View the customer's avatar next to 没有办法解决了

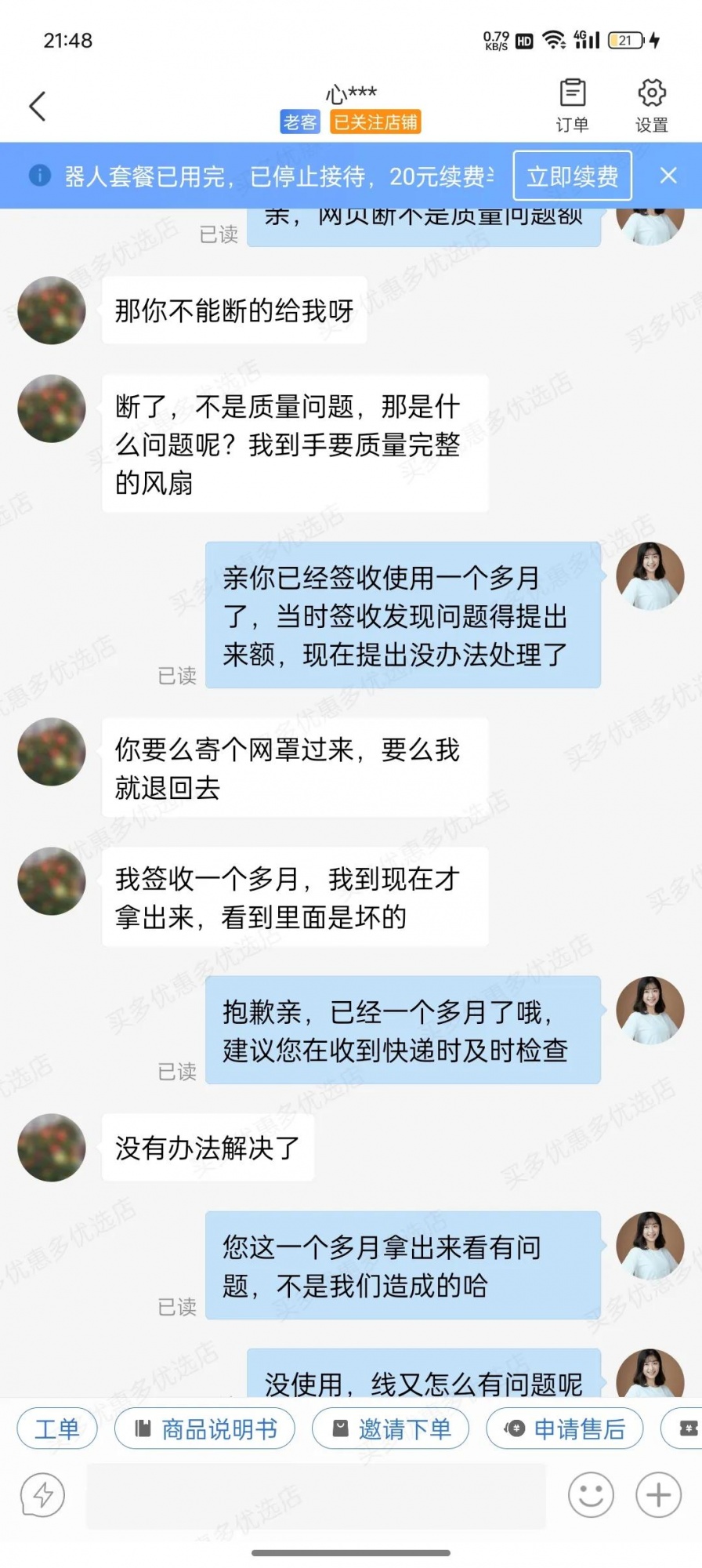(x=52, y=1147)
